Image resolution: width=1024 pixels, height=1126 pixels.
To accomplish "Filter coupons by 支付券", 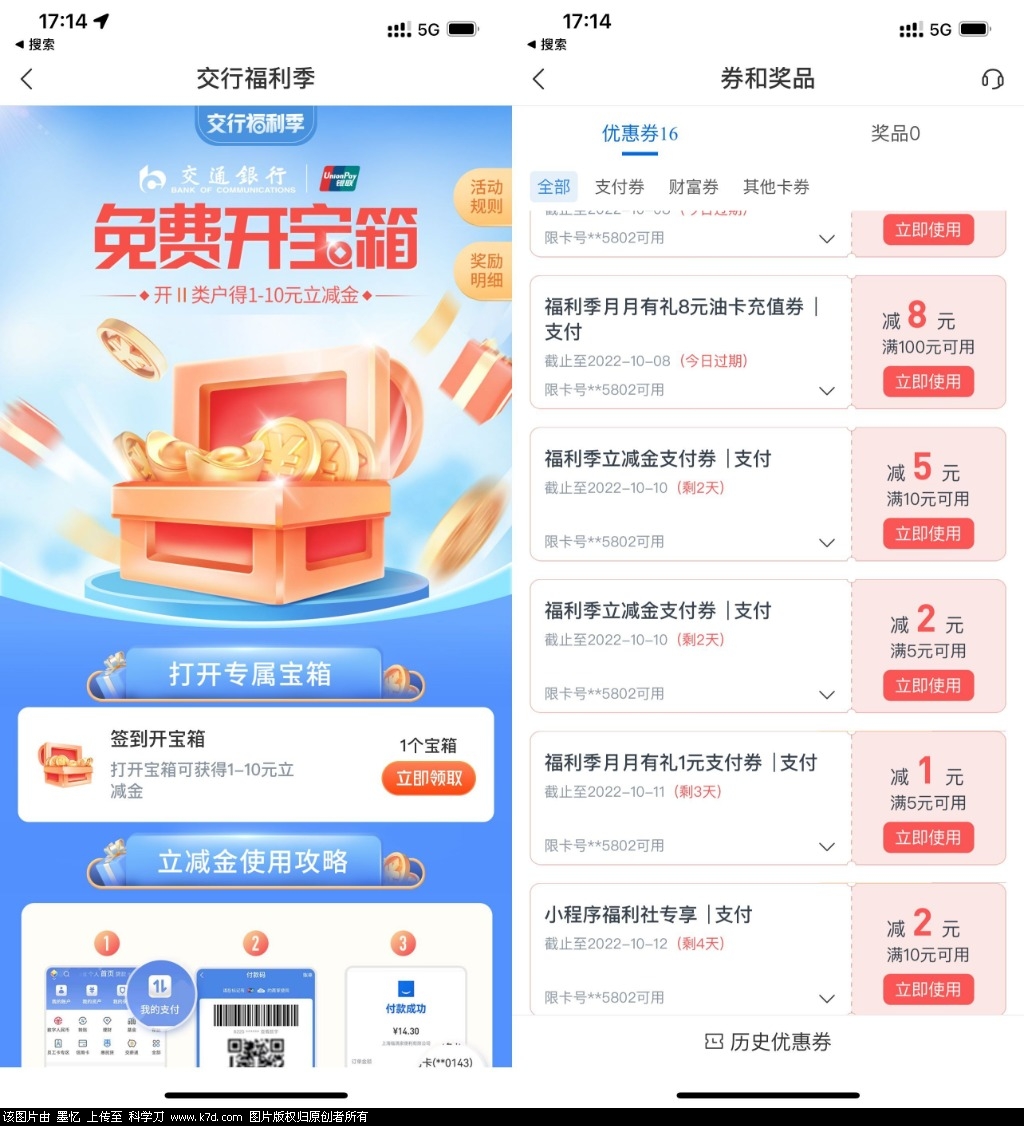I will click(x=619, y=187).
